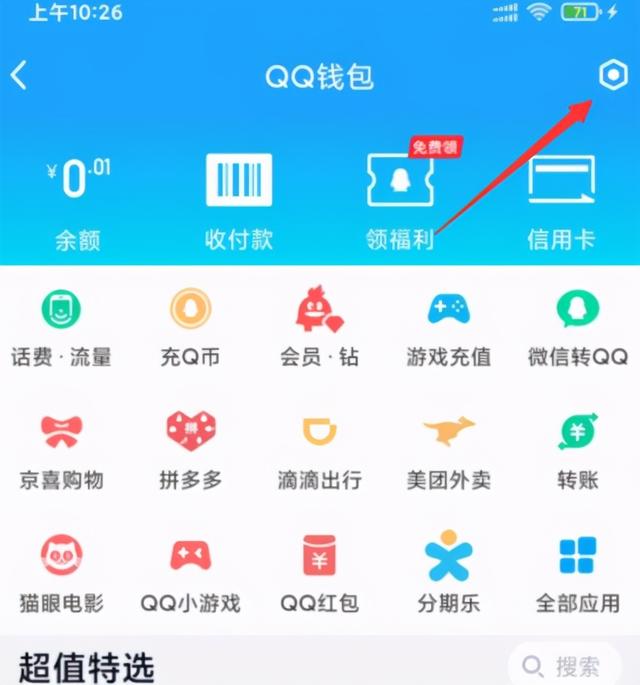The width and height of the screenshot is (640, 685).
Task: Launch 京喜购物
Action: [61, 450]
